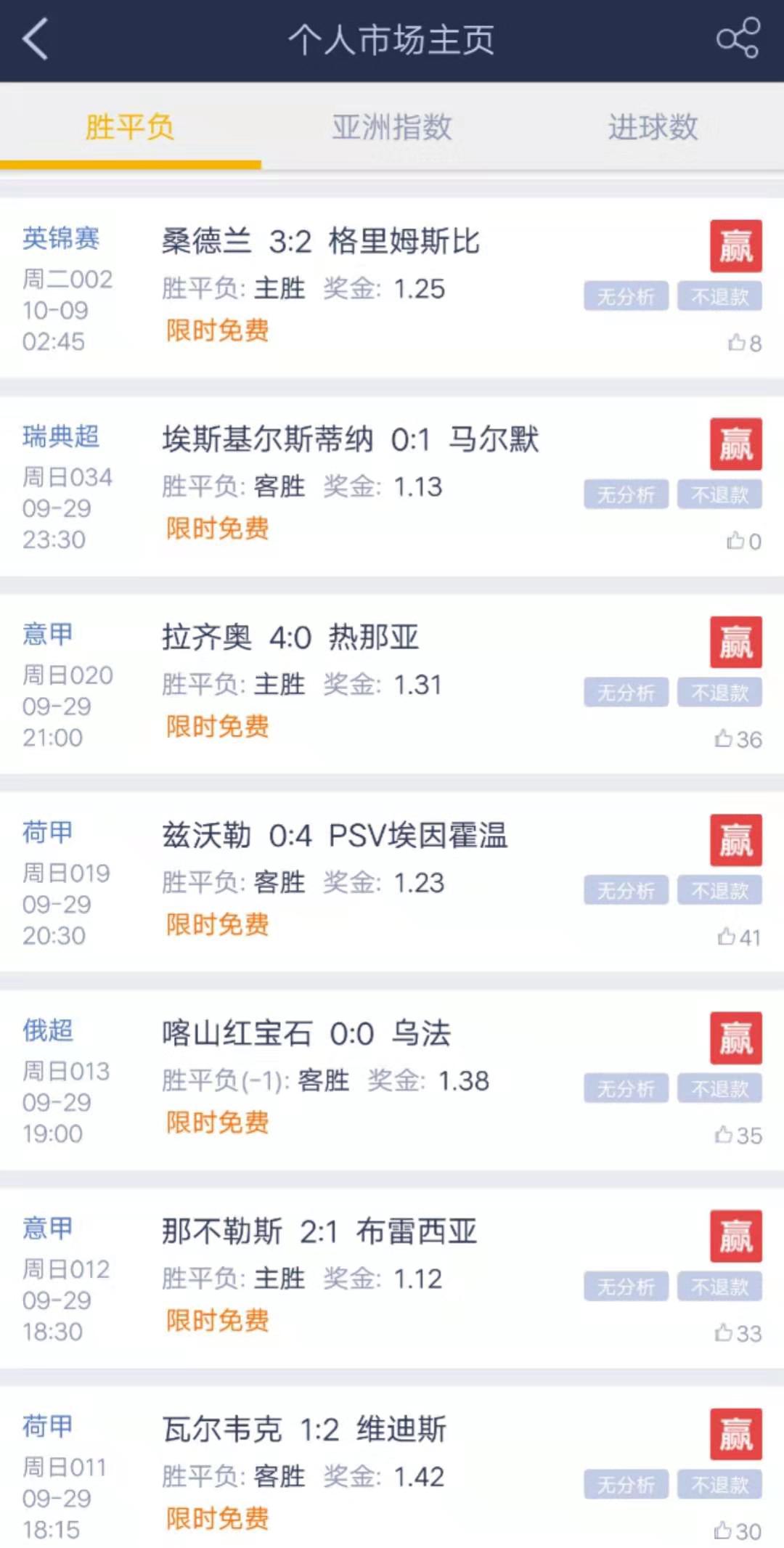Image resolution: width=784 pixels, height=1548 pixels.
Task: Open the 兹沃勒 vs PSV埃因霍温 pick
Action: [x=335, y=836]
